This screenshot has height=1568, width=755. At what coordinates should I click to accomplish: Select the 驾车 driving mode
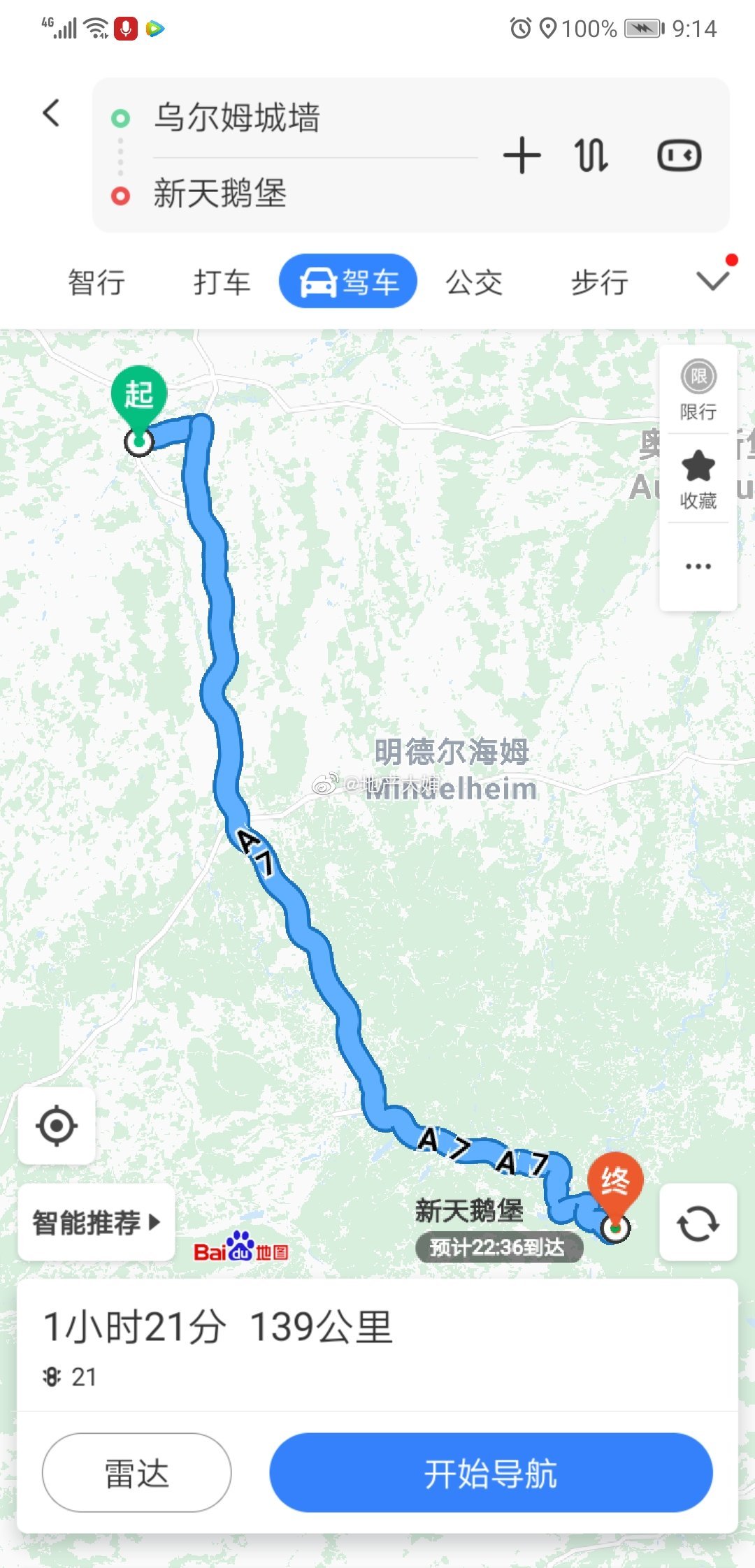click(347, 280)
